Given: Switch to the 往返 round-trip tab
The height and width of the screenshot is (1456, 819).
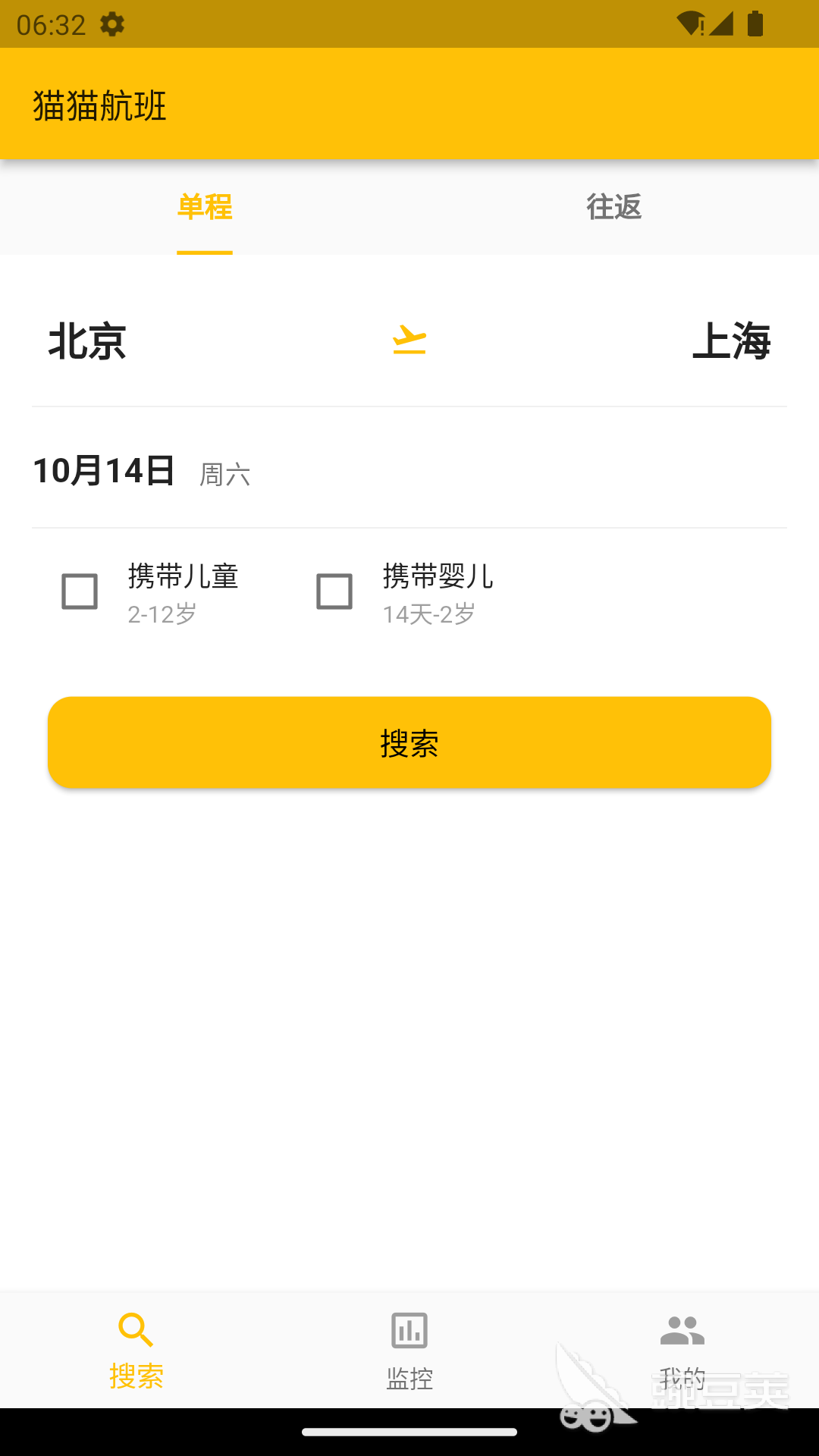Looking at the screenshot, I should coord(613,207).
